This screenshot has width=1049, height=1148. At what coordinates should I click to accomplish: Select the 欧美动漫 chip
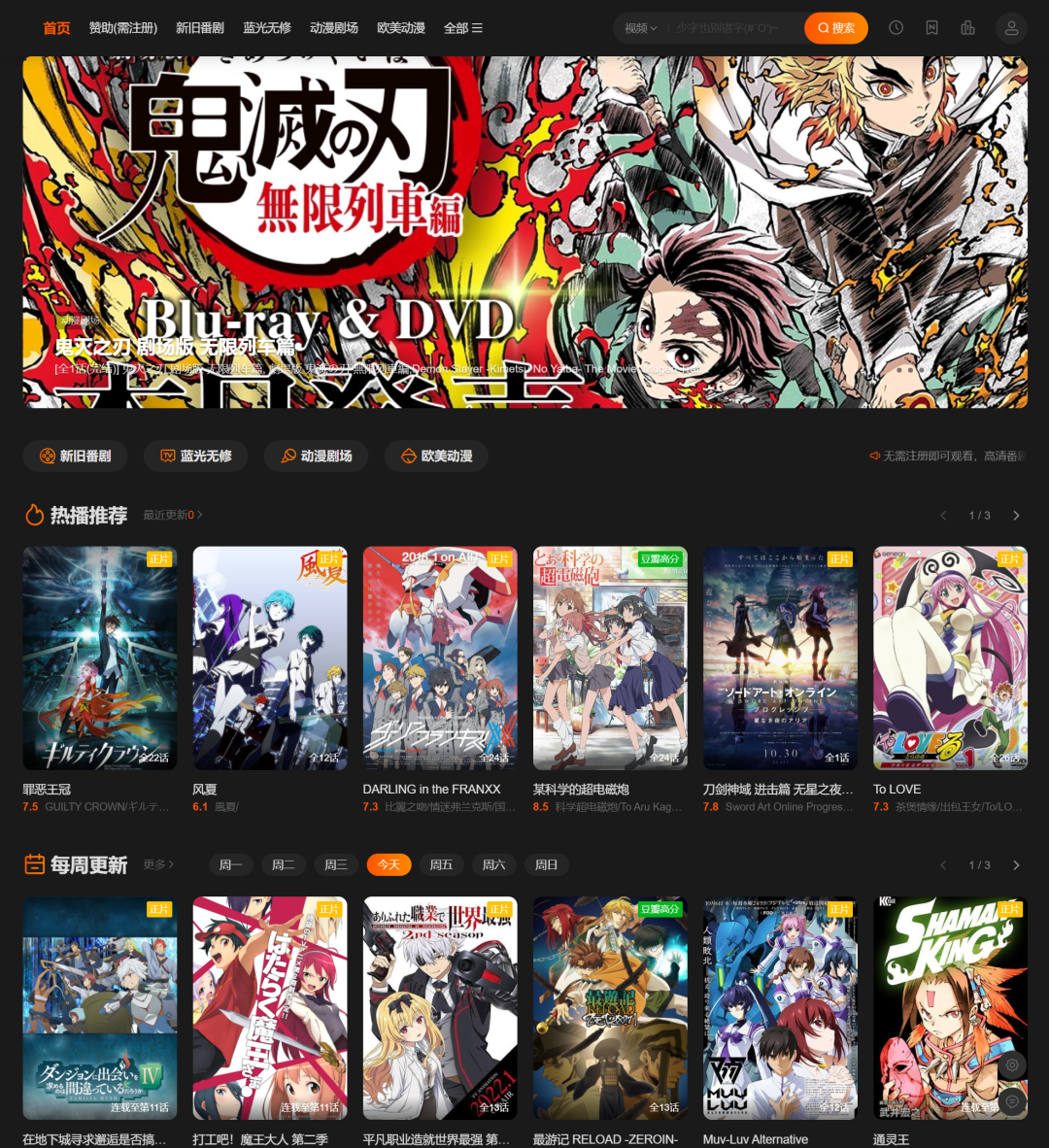click(436, 456)
